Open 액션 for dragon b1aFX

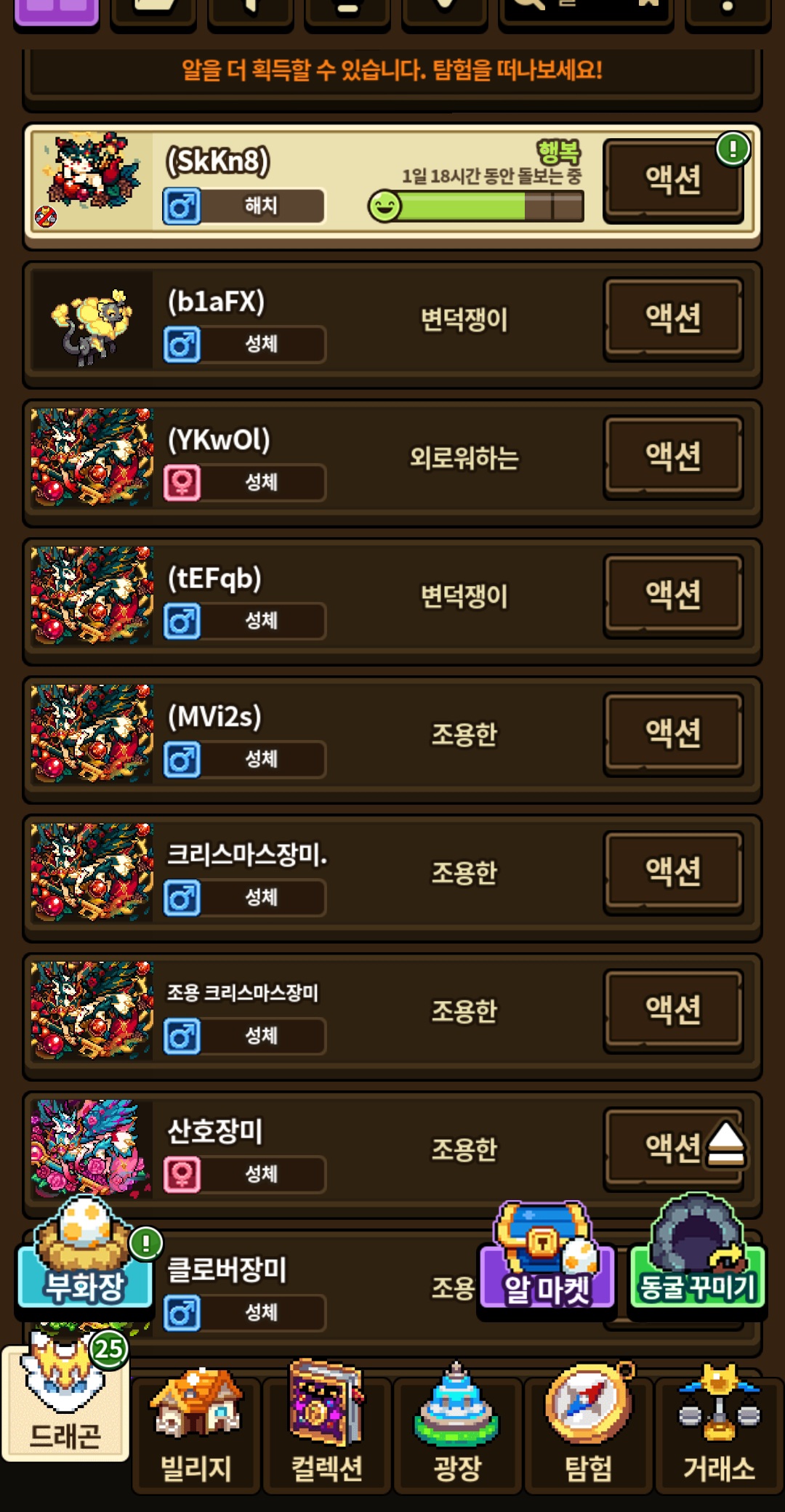coord(673,318)
